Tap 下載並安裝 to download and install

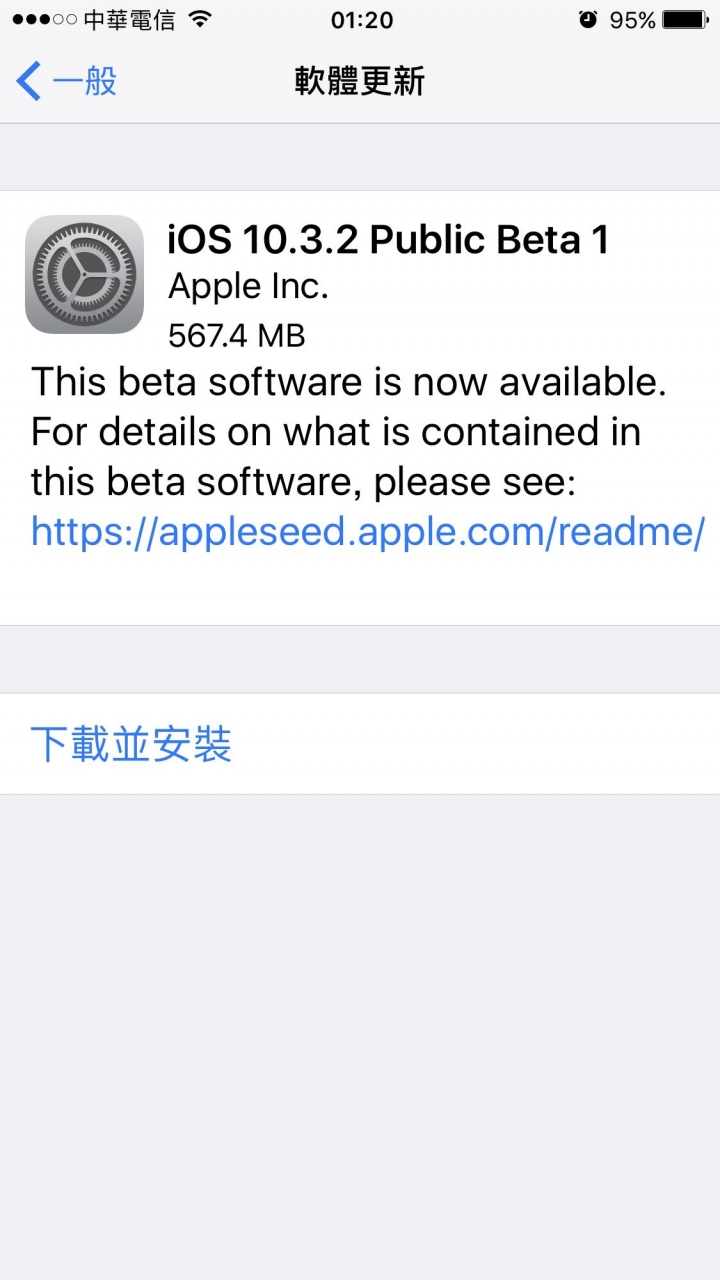point(131,745)
